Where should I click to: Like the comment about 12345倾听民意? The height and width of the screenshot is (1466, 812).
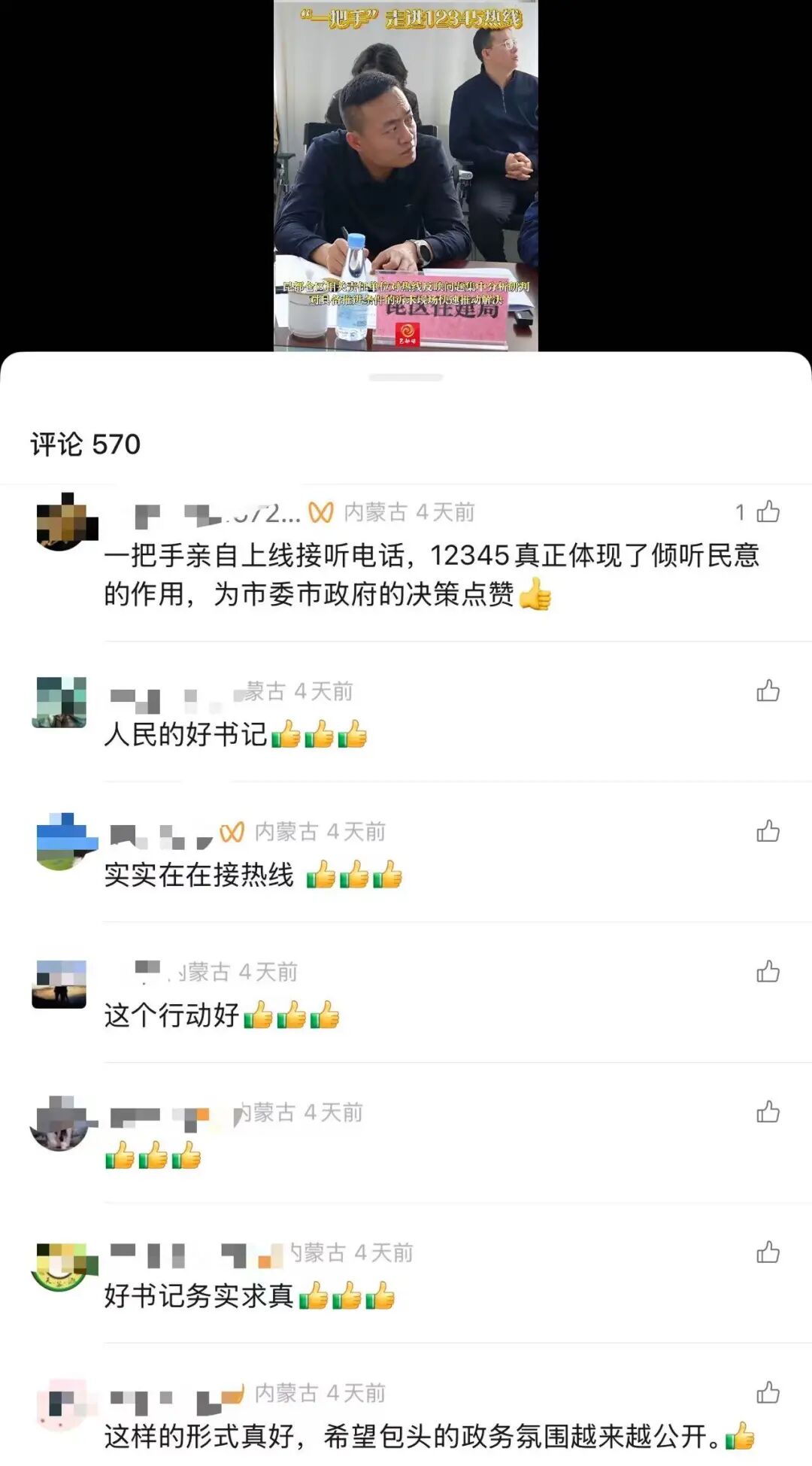pyautogui.click(x=768, y=512)
